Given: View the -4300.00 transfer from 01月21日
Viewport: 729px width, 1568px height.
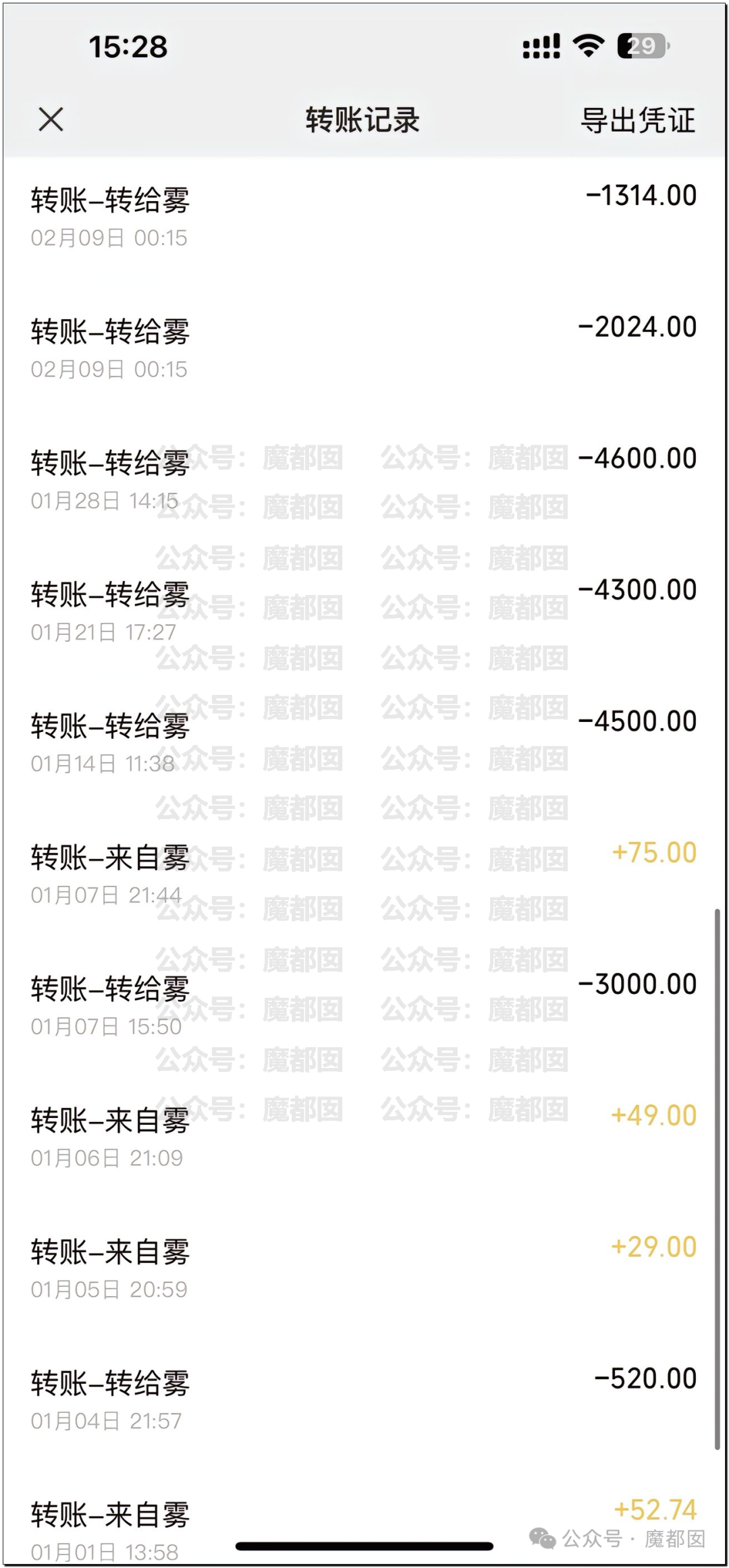Looking at the screenshot, I should (364, 612).
